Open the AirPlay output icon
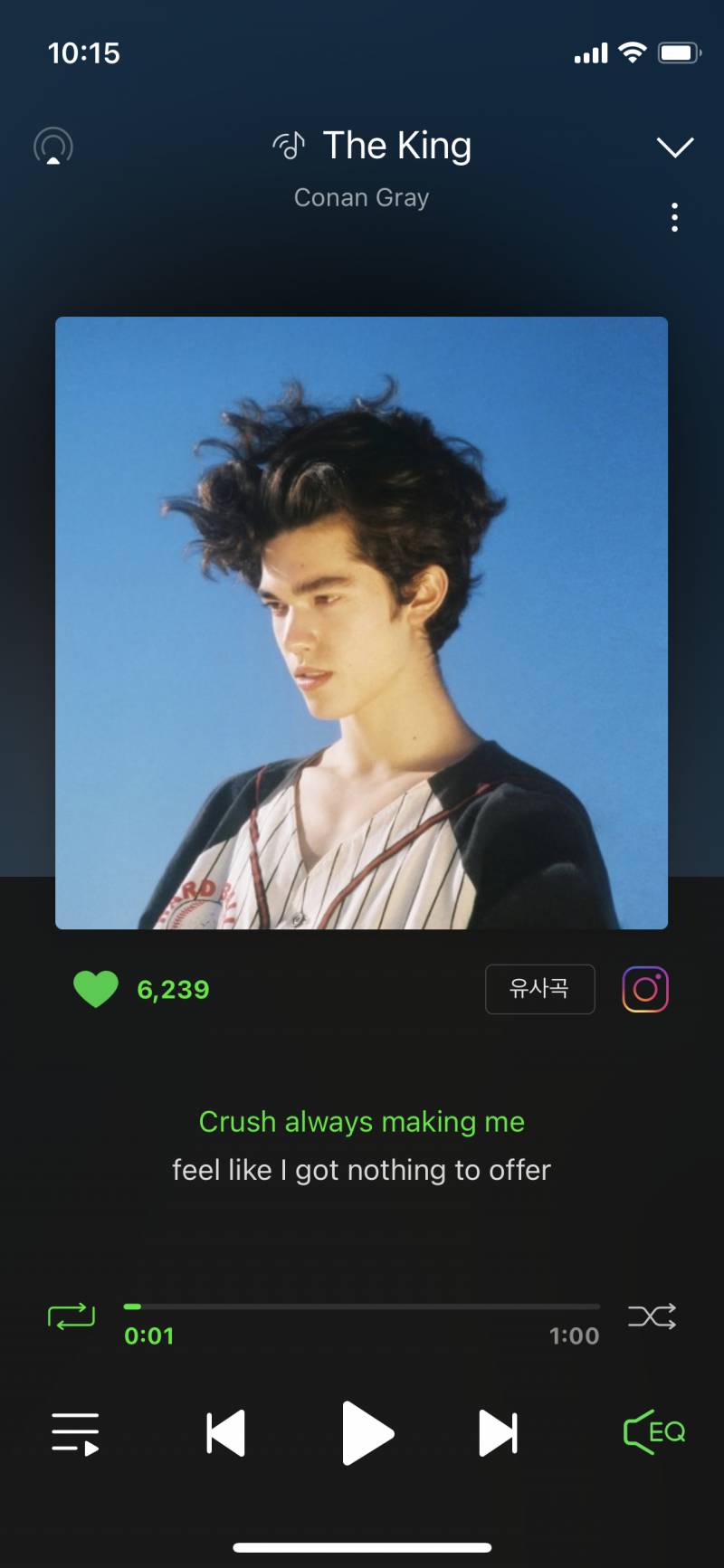724x1568 pixels. pos(53,147)
